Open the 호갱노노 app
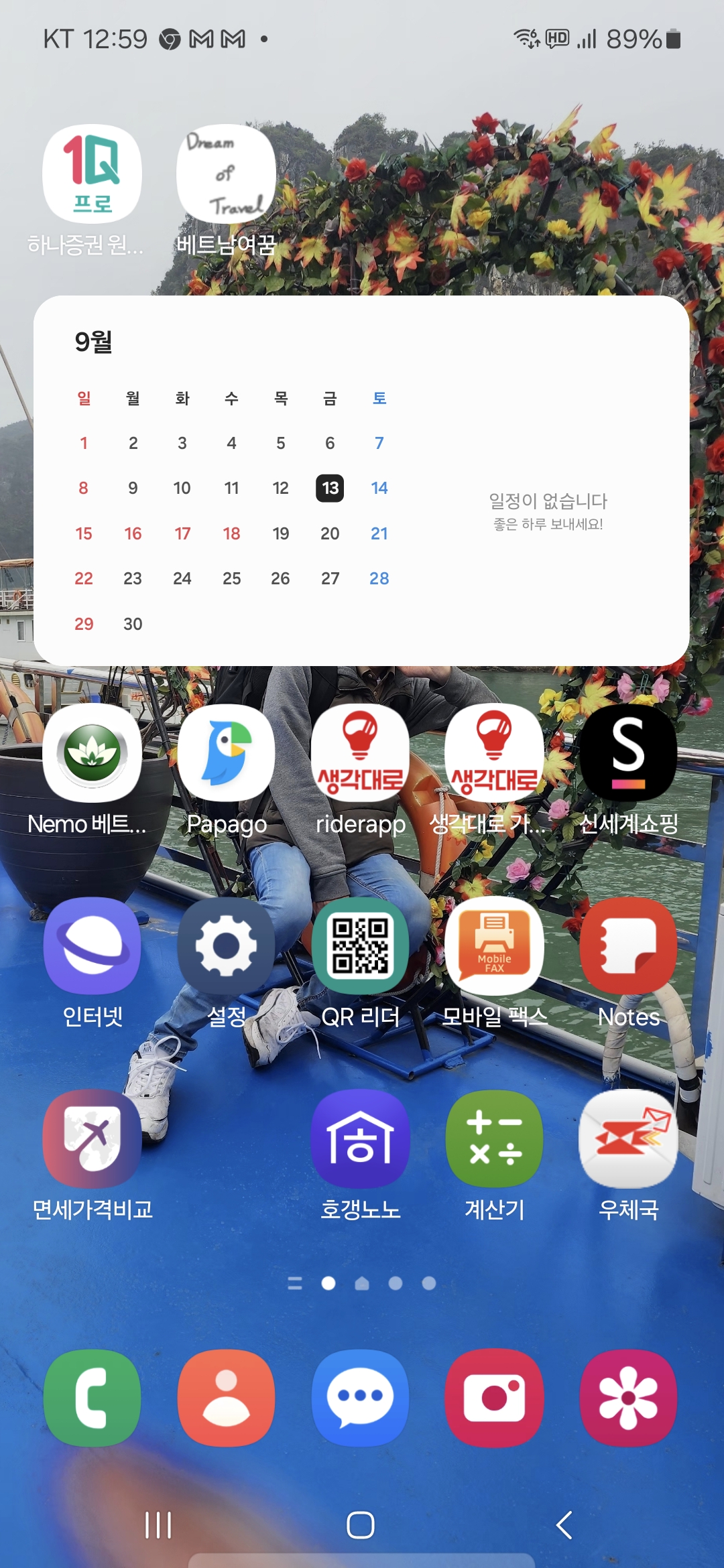Screen dimensions: 724x1568 [360, 1138]
